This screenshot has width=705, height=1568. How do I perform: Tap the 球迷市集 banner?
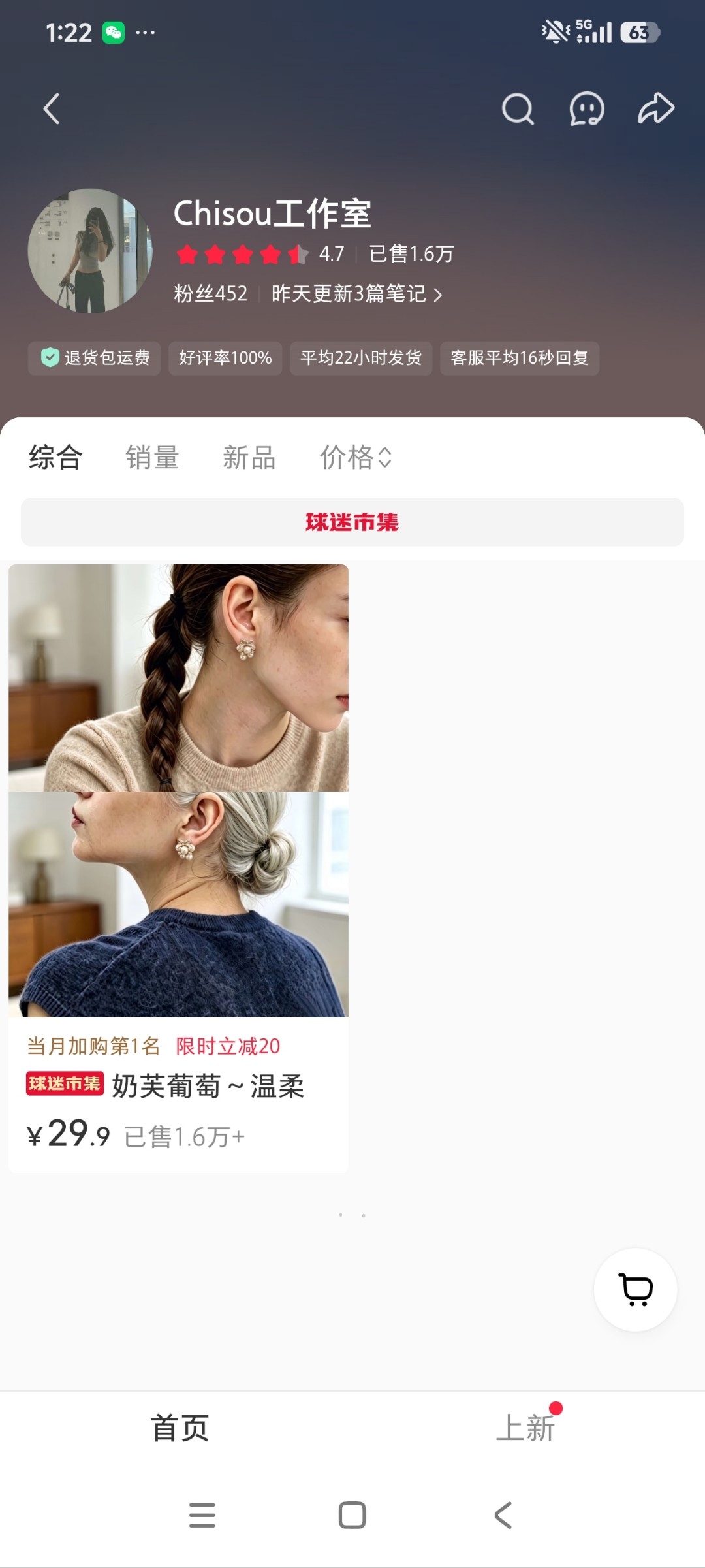352,522
